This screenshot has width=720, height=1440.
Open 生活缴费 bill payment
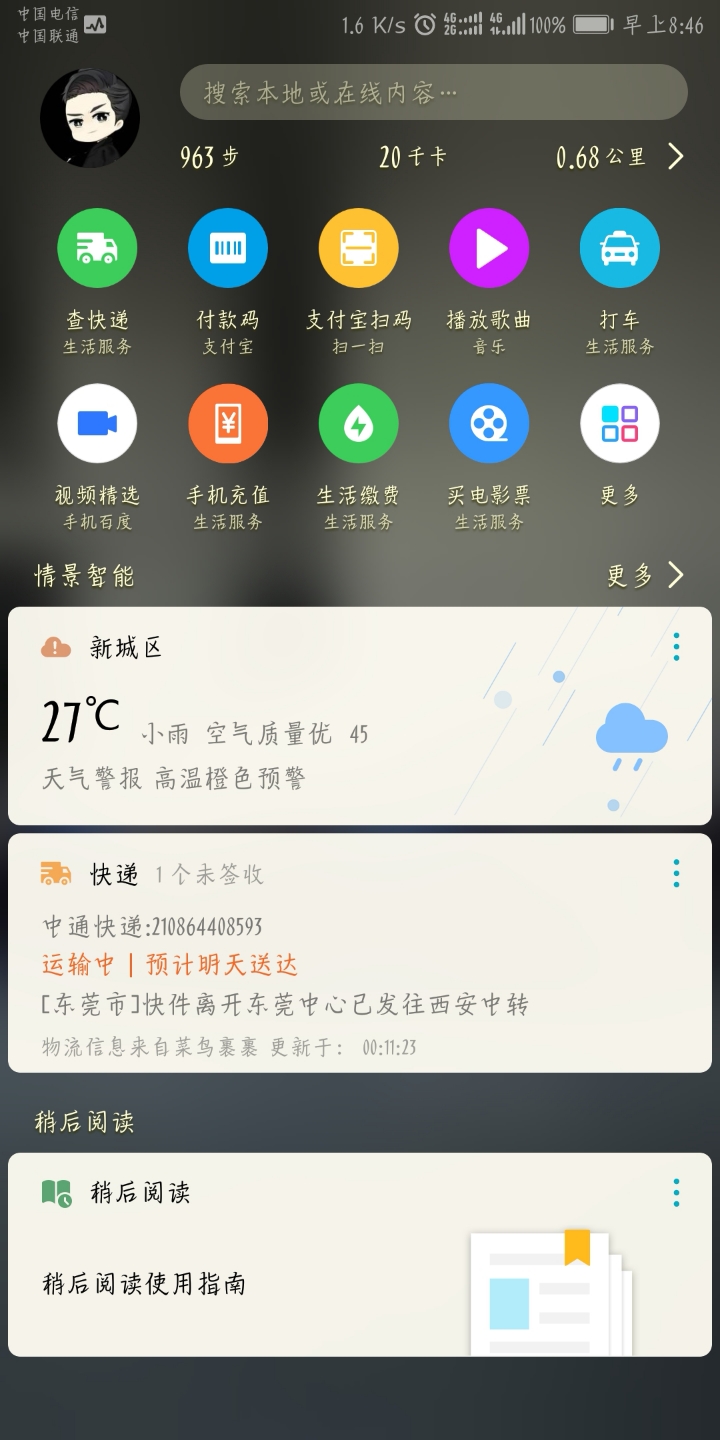click(x=358, y=424)
